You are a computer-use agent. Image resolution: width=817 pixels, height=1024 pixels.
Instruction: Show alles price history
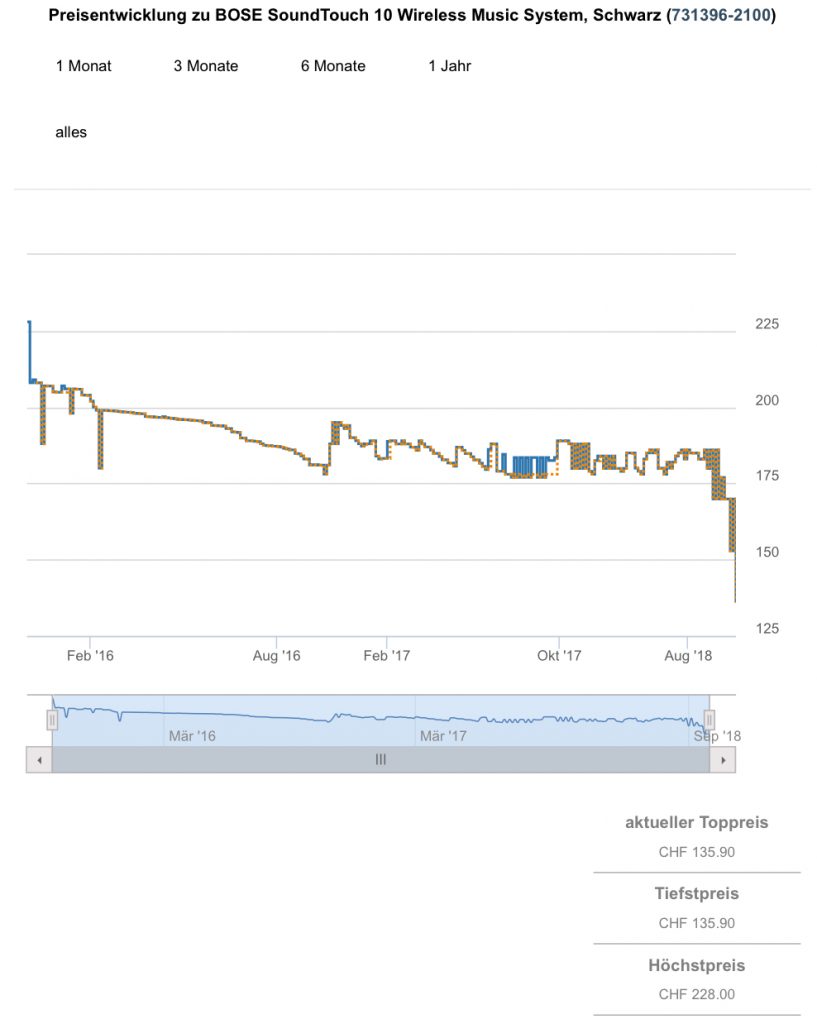pos(71,132)
